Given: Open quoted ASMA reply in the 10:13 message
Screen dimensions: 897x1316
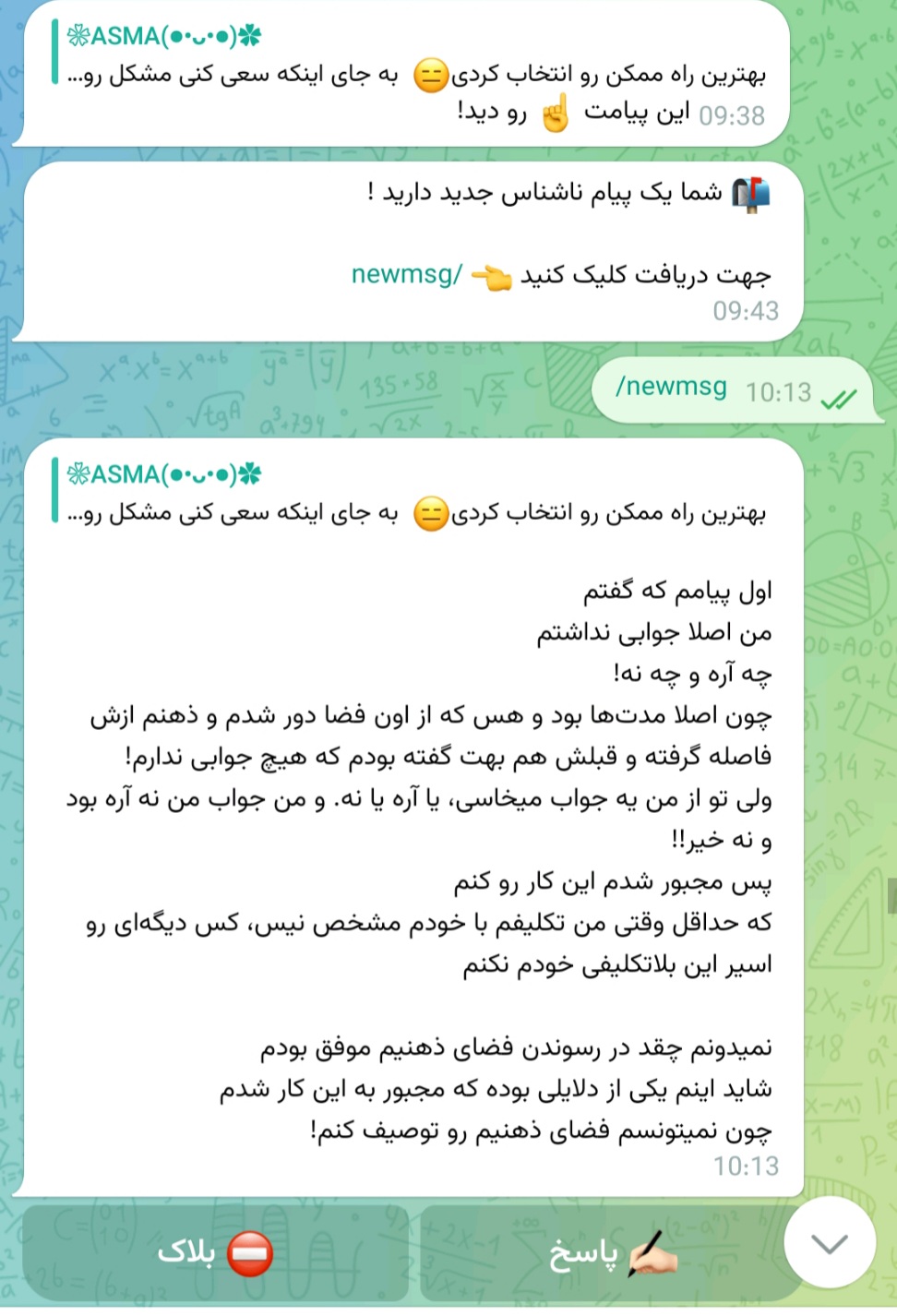Looking at the screenshot, I should [415, 494].
